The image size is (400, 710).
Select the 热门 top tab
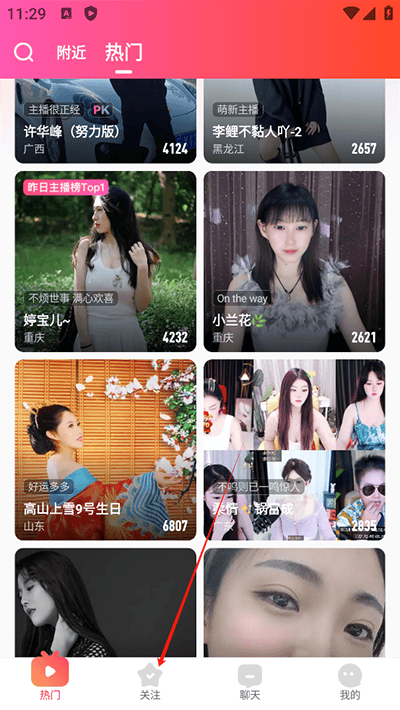pos(124,52)
